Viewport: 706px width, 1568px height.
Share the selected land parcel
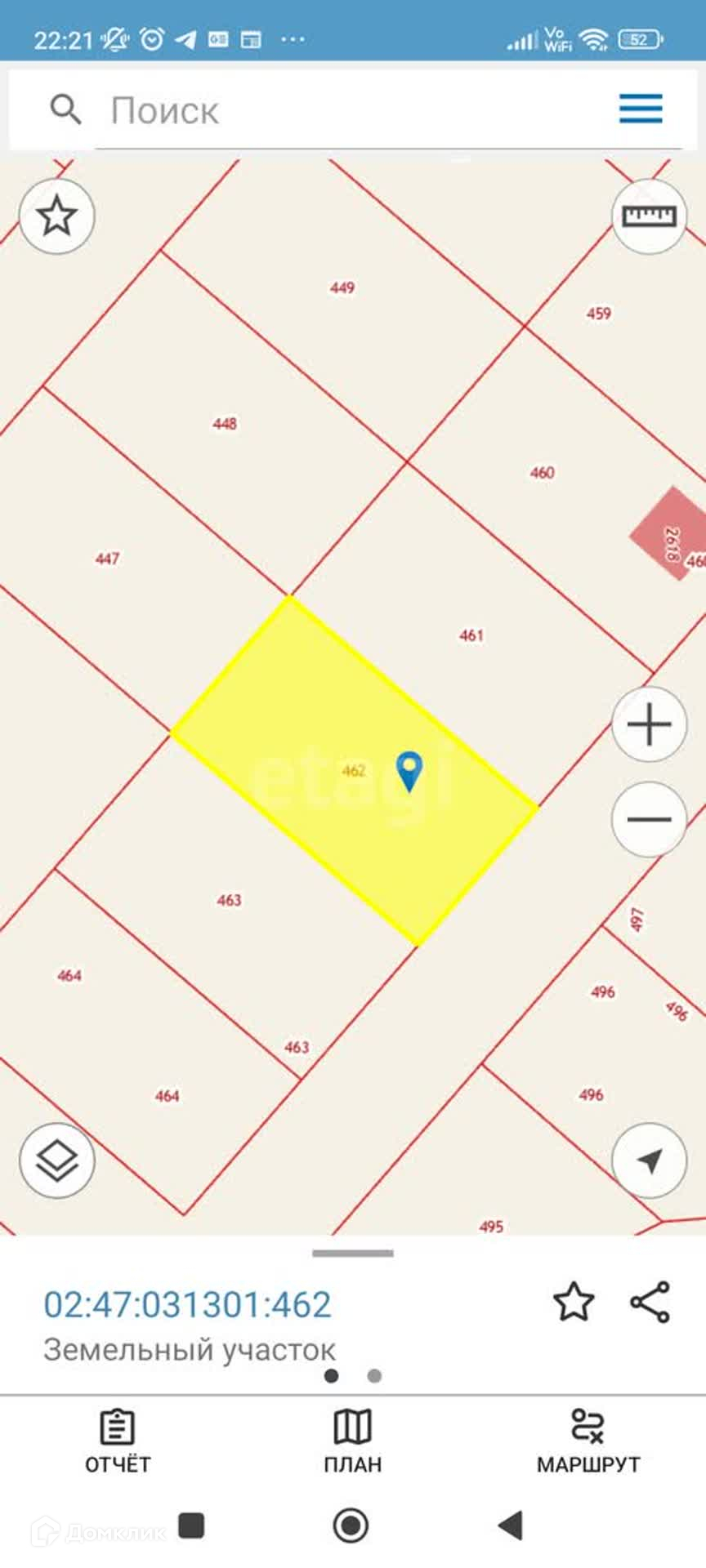click(x=650, y=1302)
